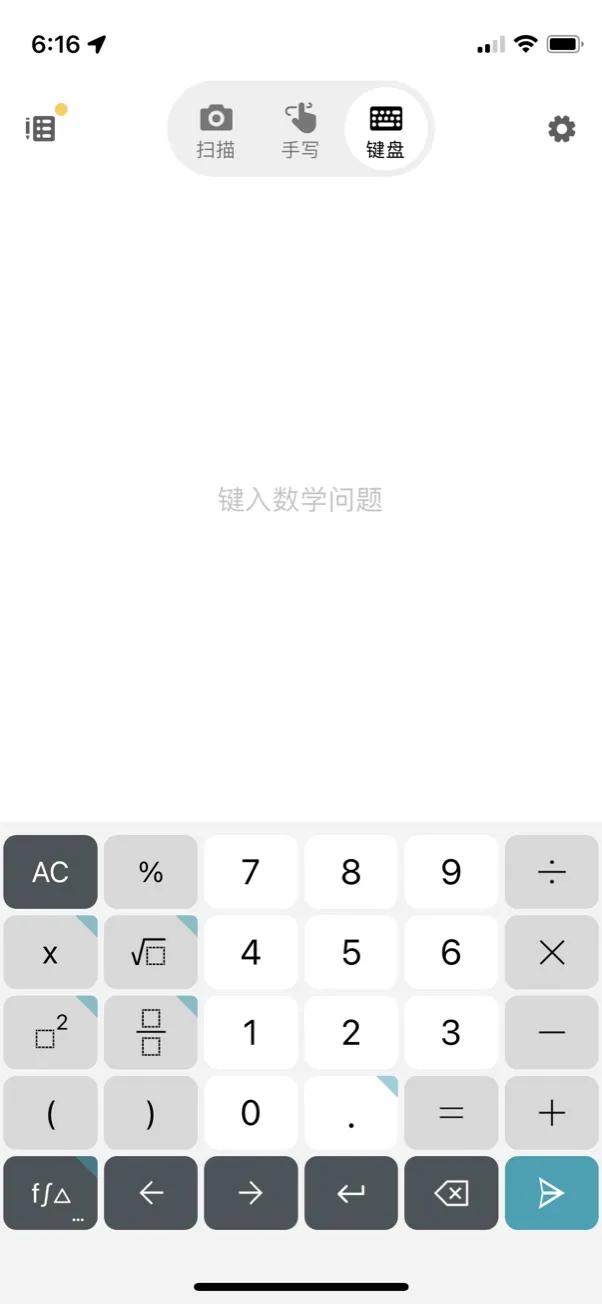Switch to the 扫描 scan mode
The height and width of the screenshot is (1304, 602).
click(x=216, y=131)
